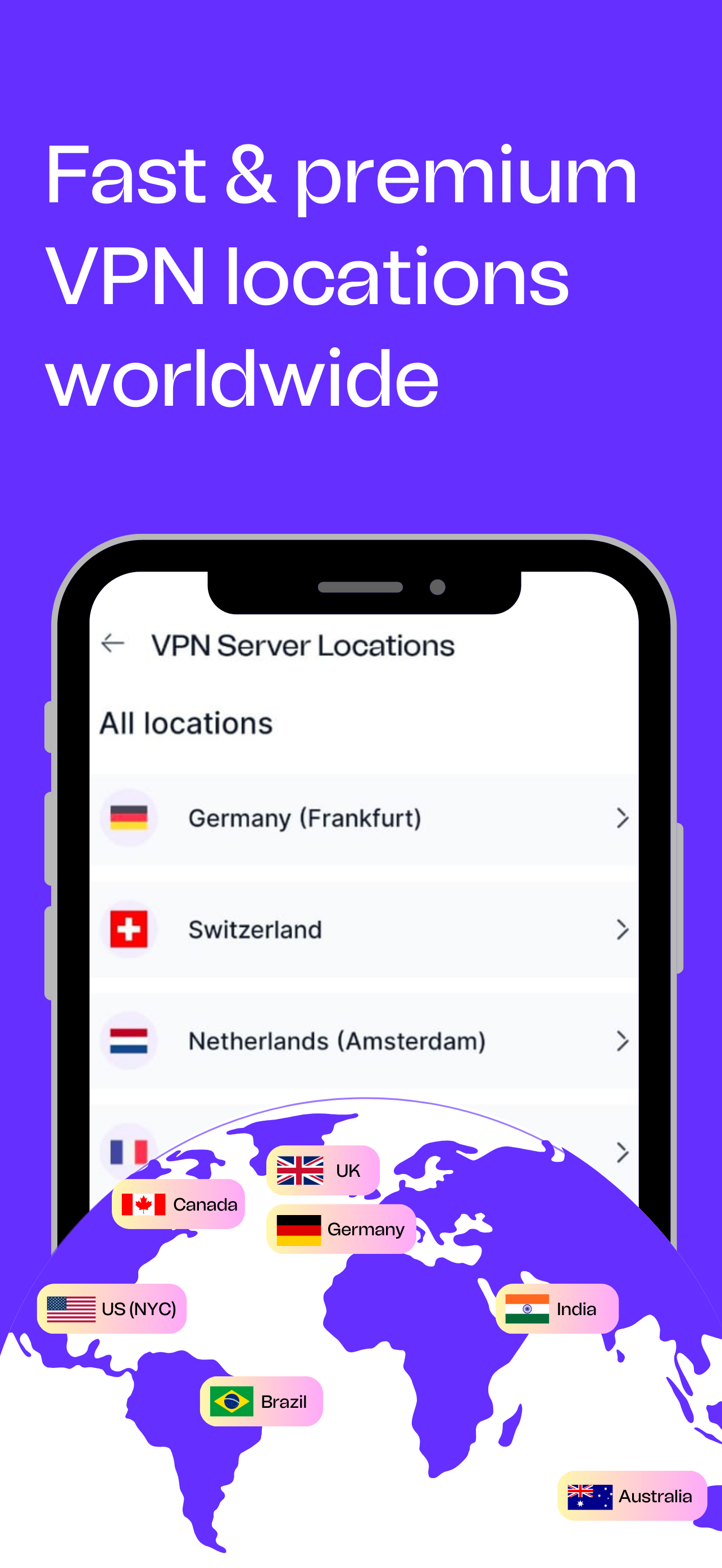Screen dimensions: 722x1568
Task: Select Switzerland as server location
Action: coord(256,930)
